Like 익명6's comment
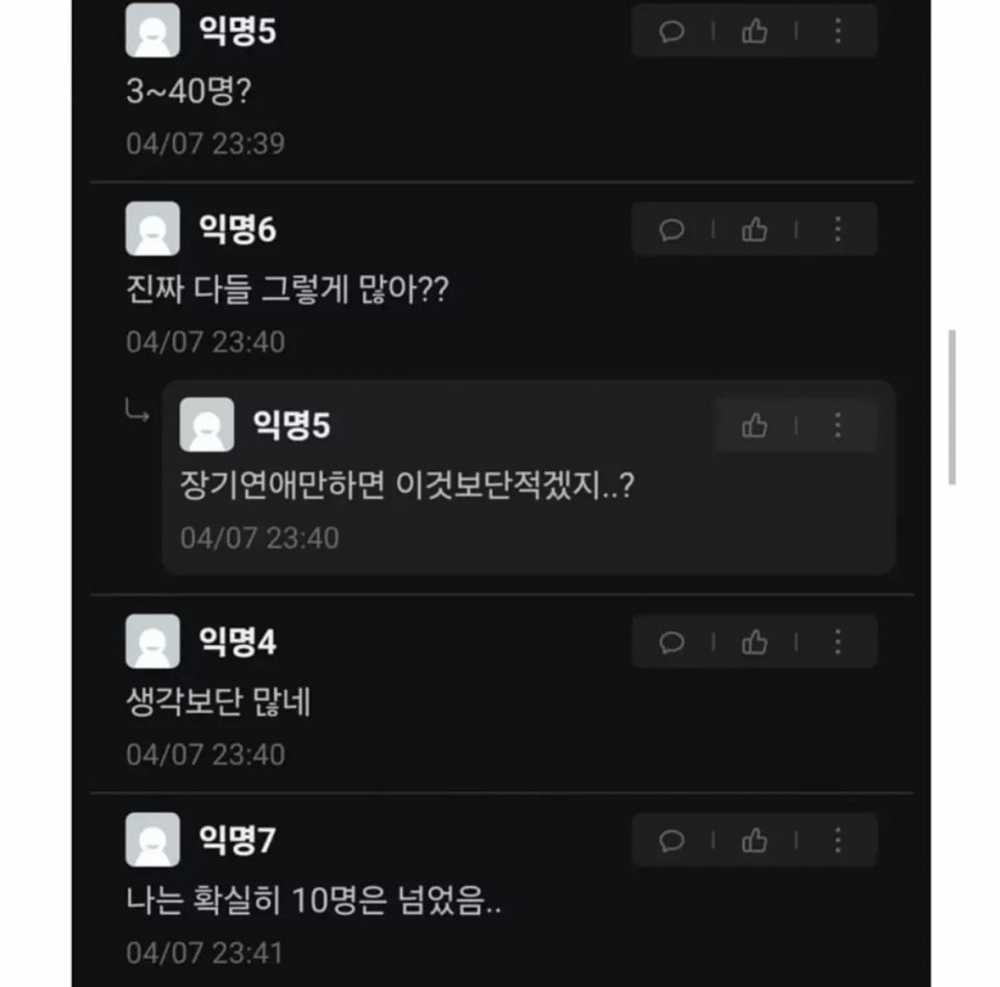 click(x=754, y=230)
